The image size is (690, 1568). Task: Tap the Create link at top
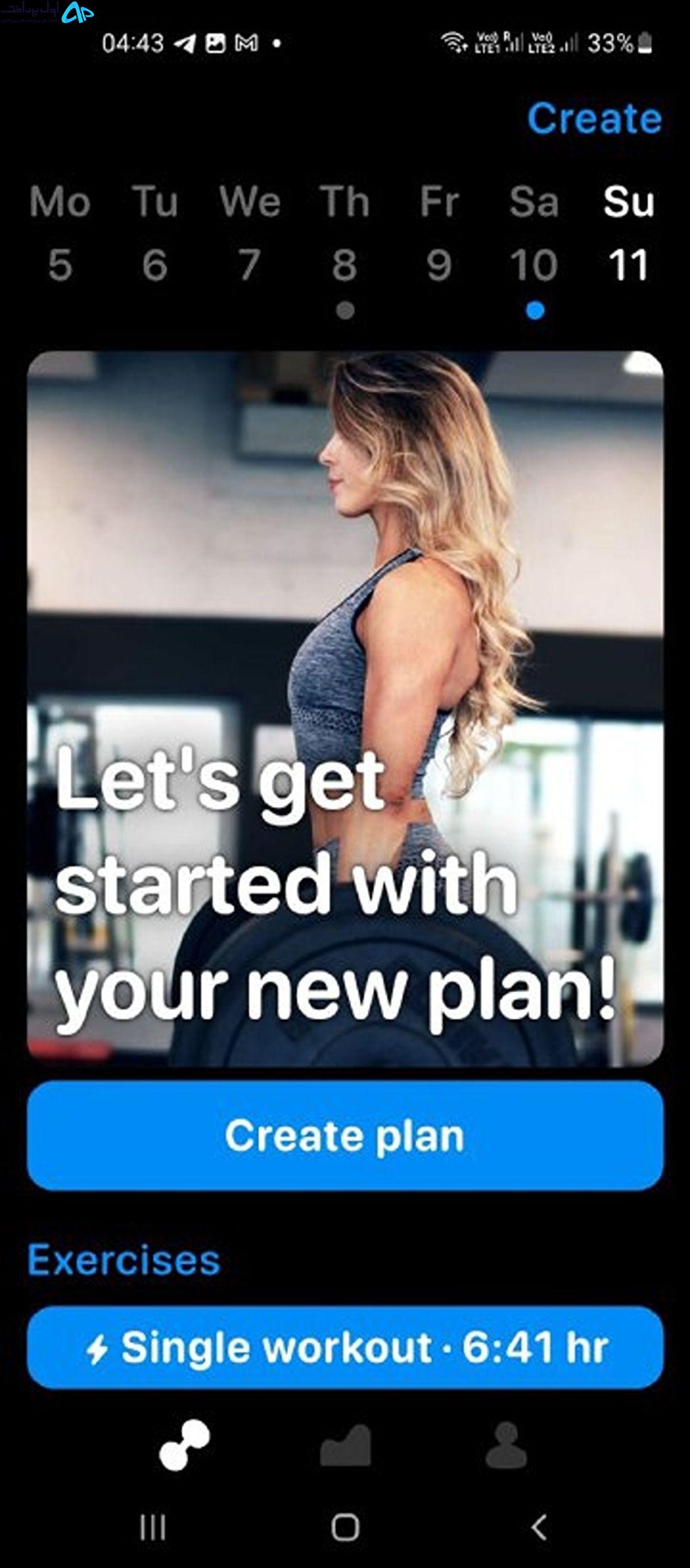[594, 118]
